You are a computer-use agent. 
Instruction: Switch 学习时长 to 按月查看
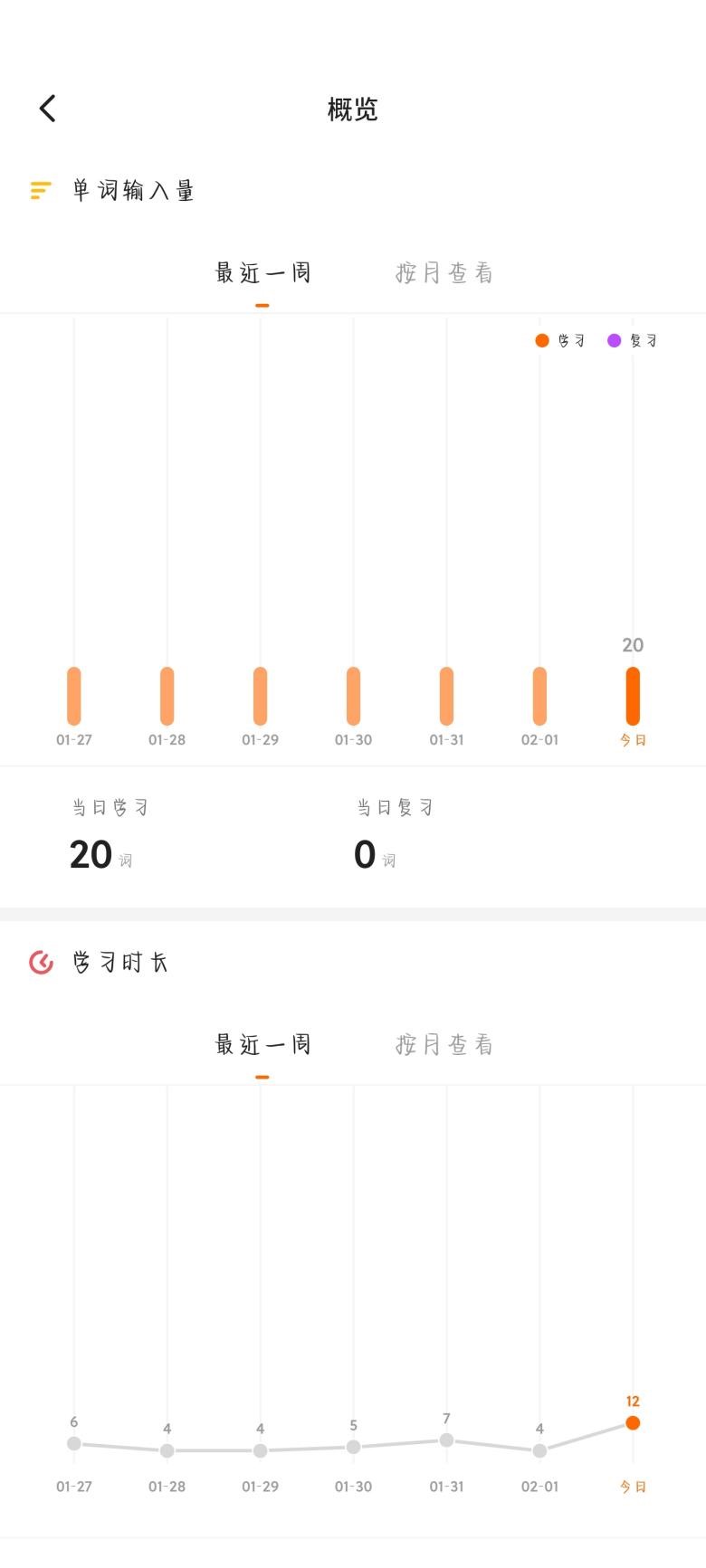(444, 1044)
